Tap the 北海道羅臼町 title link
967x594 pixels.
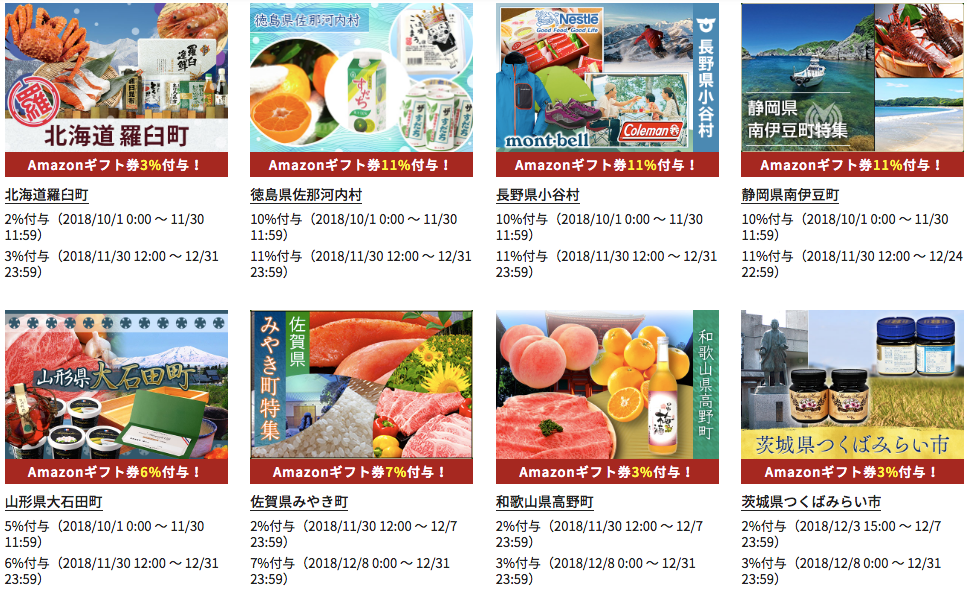coord(47,195)
